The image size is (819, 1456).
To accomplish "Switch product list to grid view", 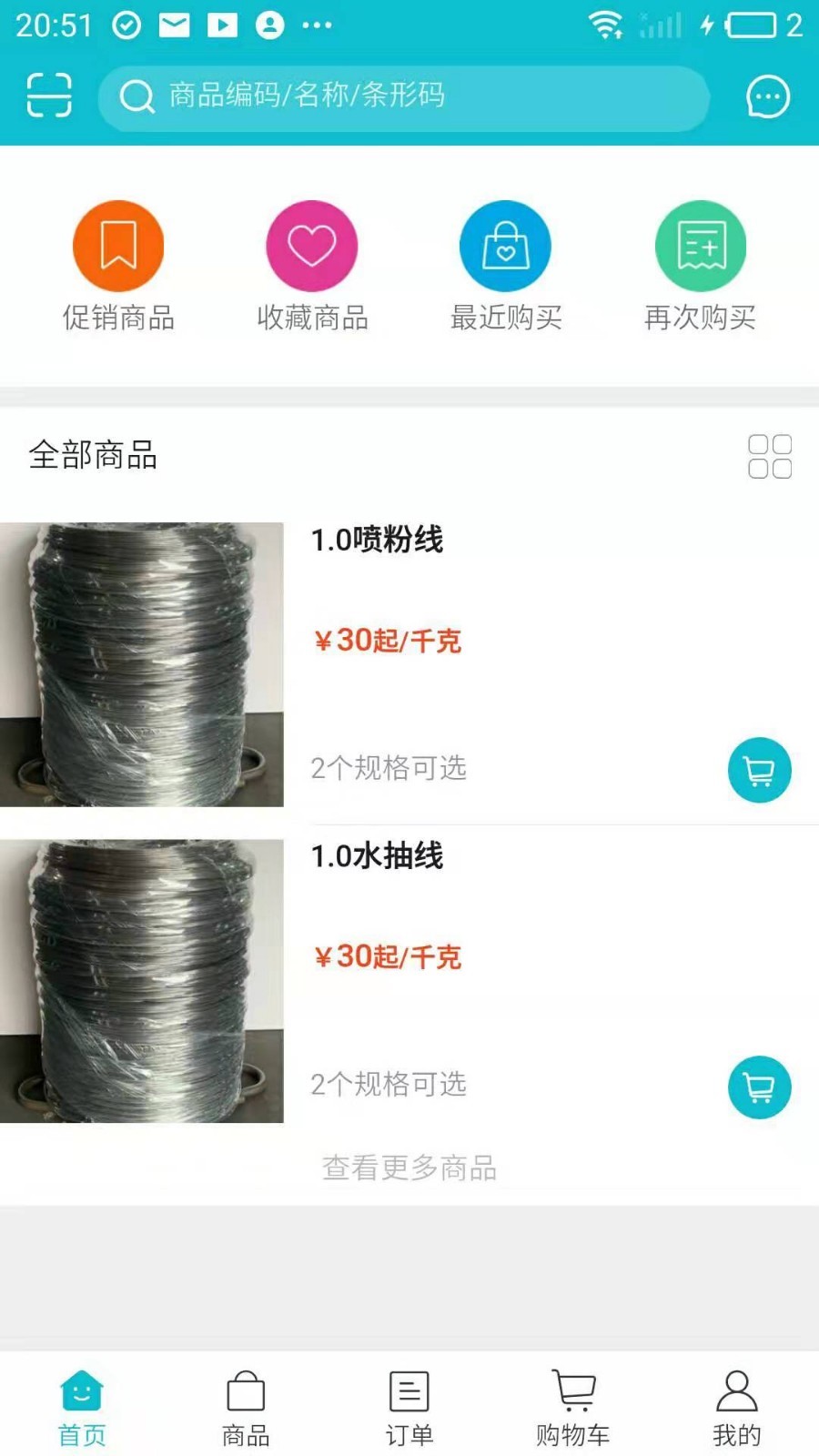I will [769, 456].
